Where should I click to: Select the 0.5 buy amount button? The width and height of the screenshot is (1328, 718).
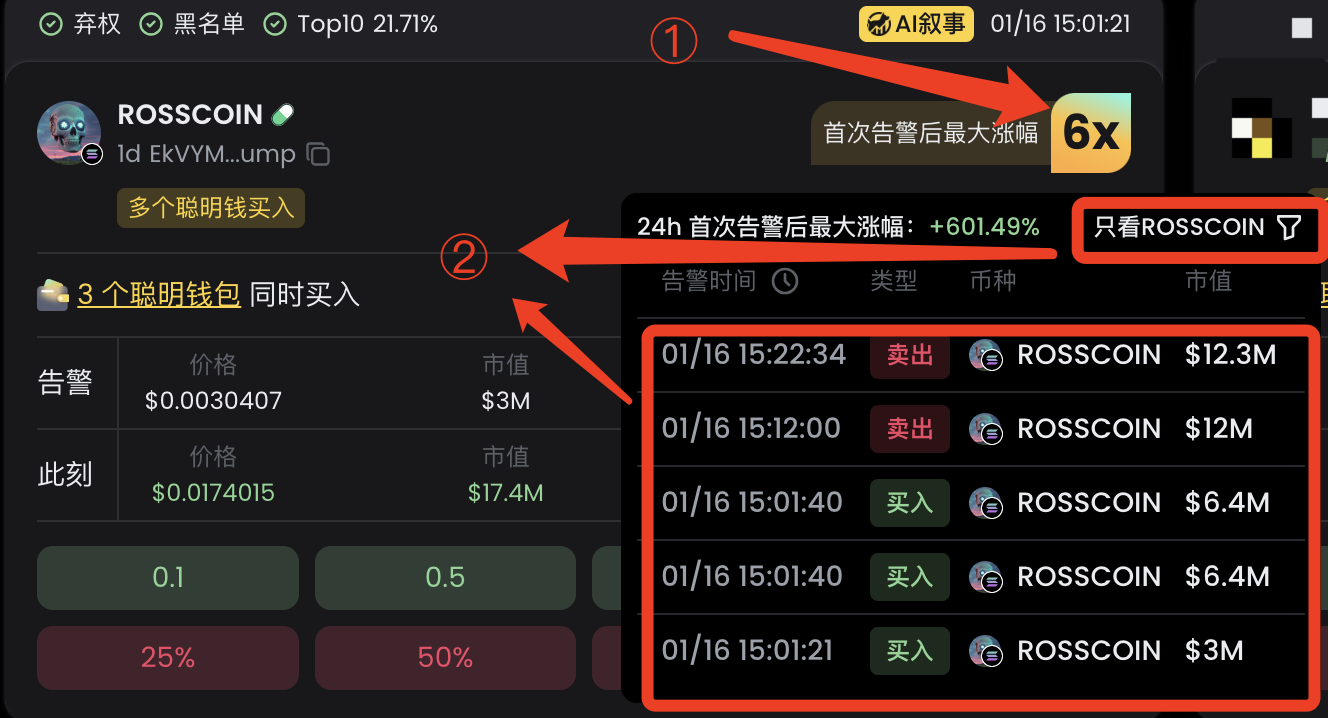click(x=445, y=578)
